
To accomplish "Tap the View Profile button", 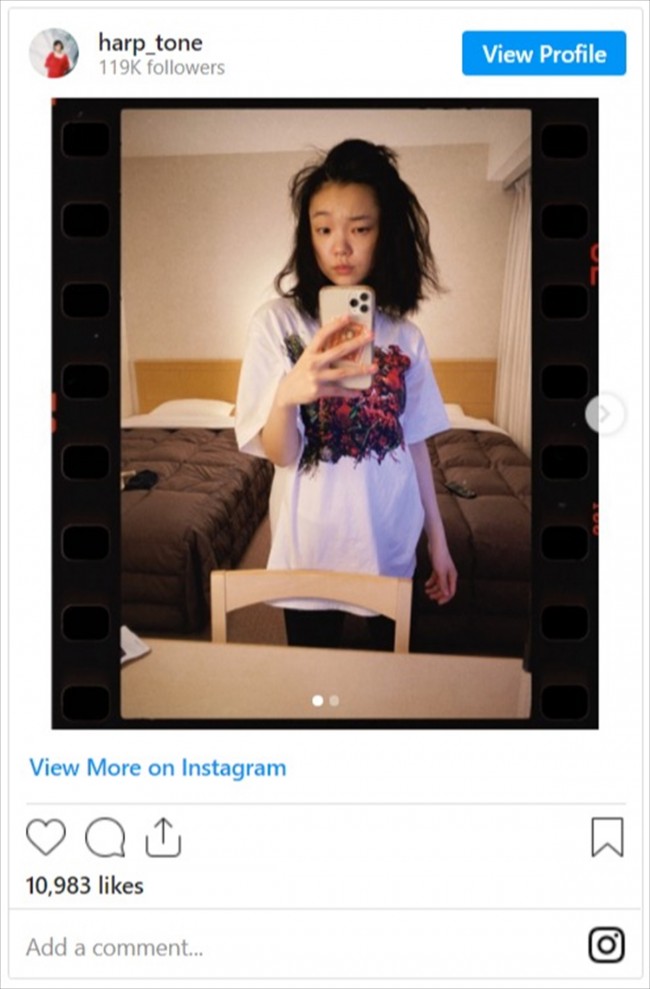I will [x=543, y=53].
